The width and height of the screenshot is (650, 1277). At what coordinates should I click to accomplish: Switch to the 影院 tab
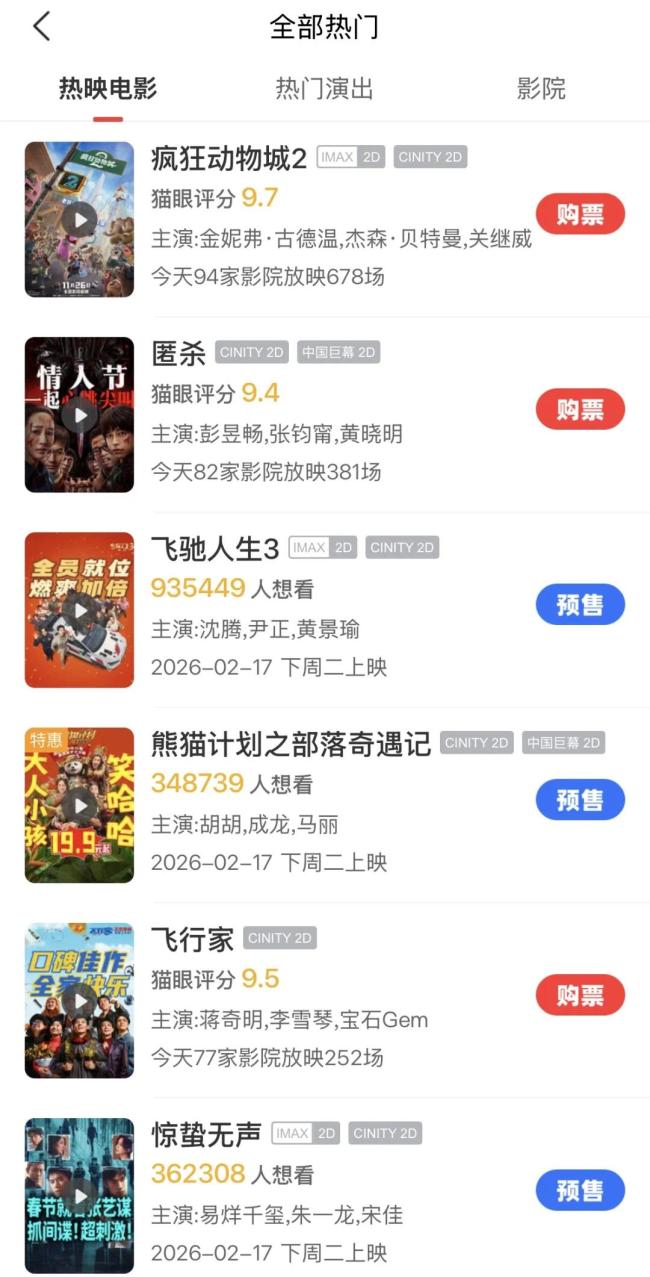click(x=541, y=88)
